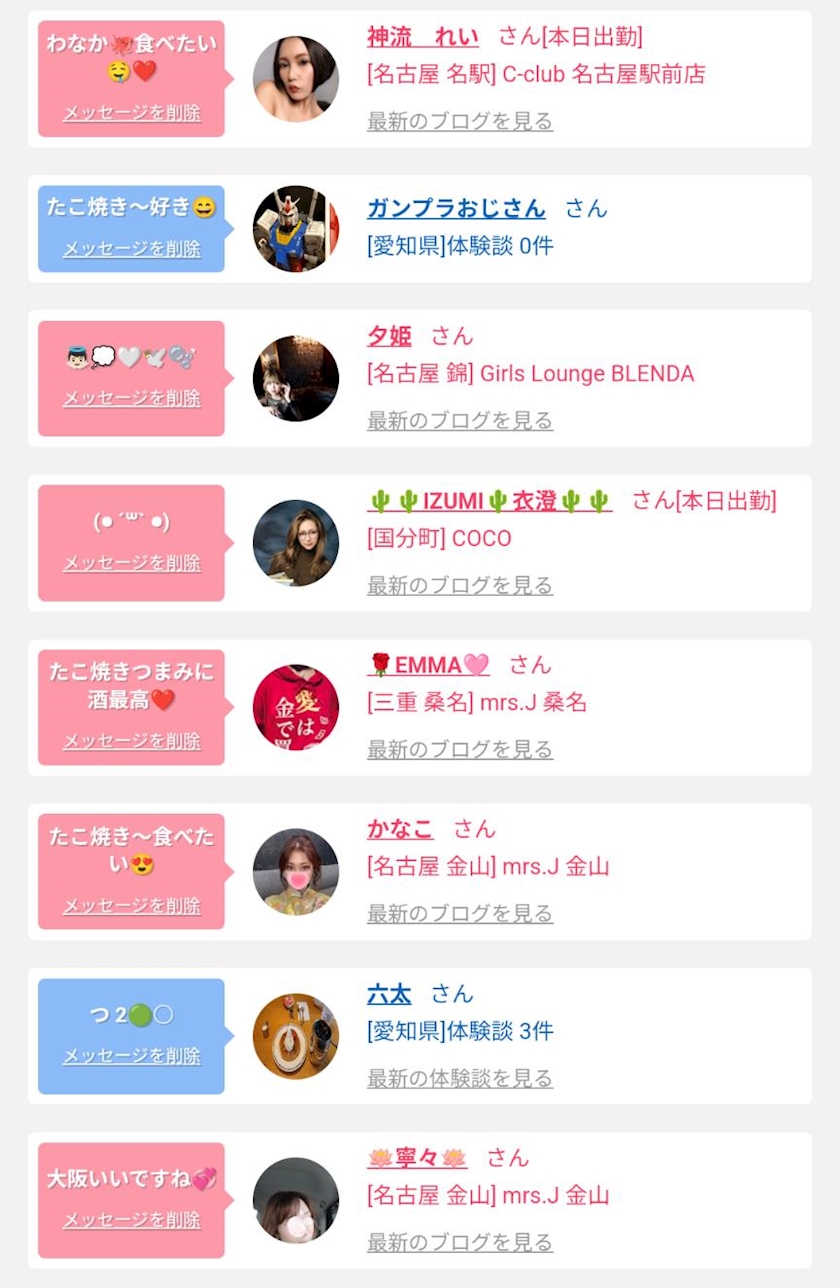This screenshot has width=840, height=1288.
Task: Open かなこ's profile name link
Action: click(x=400, y=829)
